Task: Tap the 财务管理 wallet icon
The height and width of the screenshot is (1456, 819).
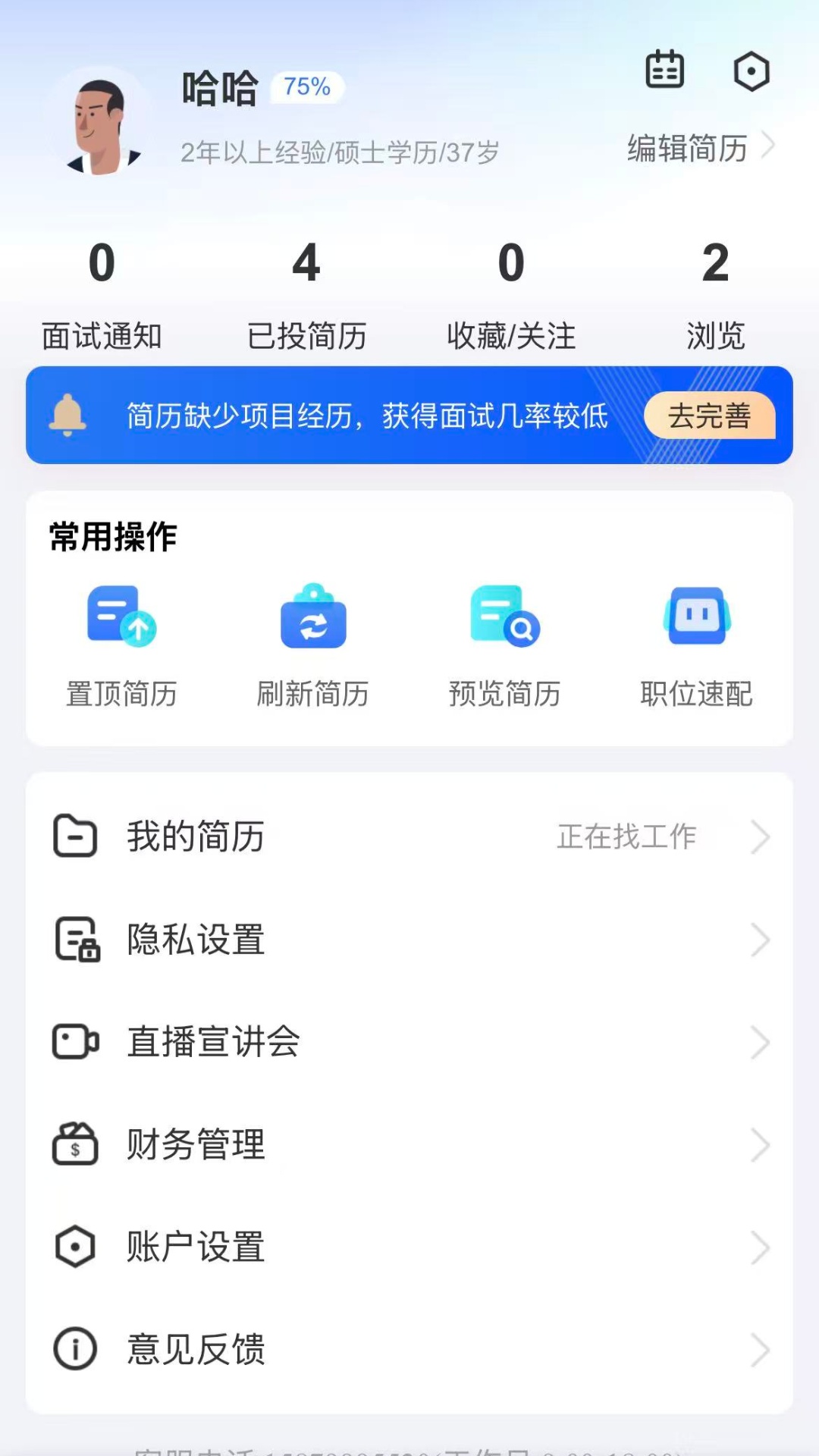Action: [74, 1145]
